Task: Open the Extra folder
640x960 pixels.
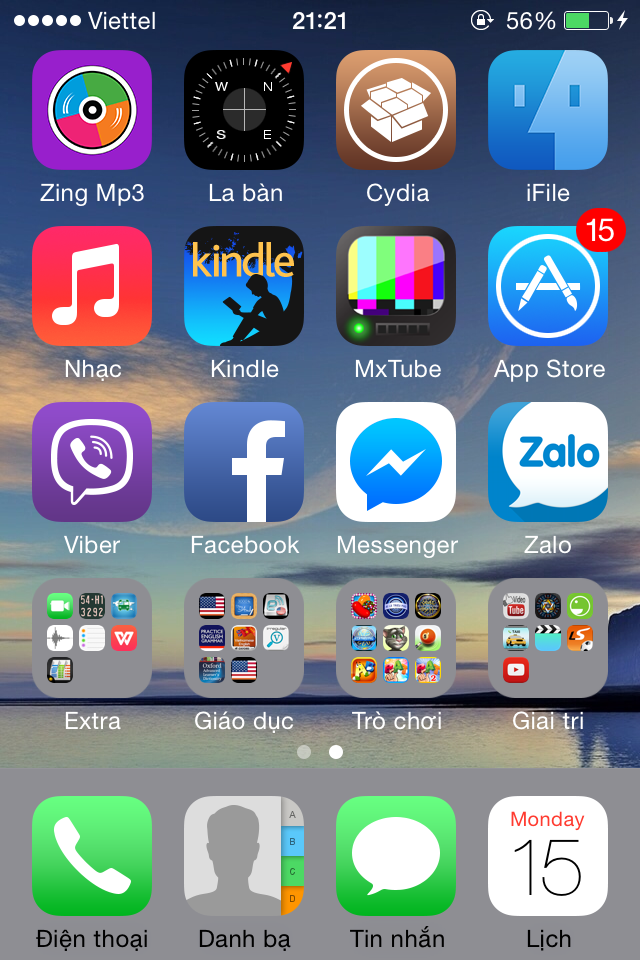Action: (92, 638)
